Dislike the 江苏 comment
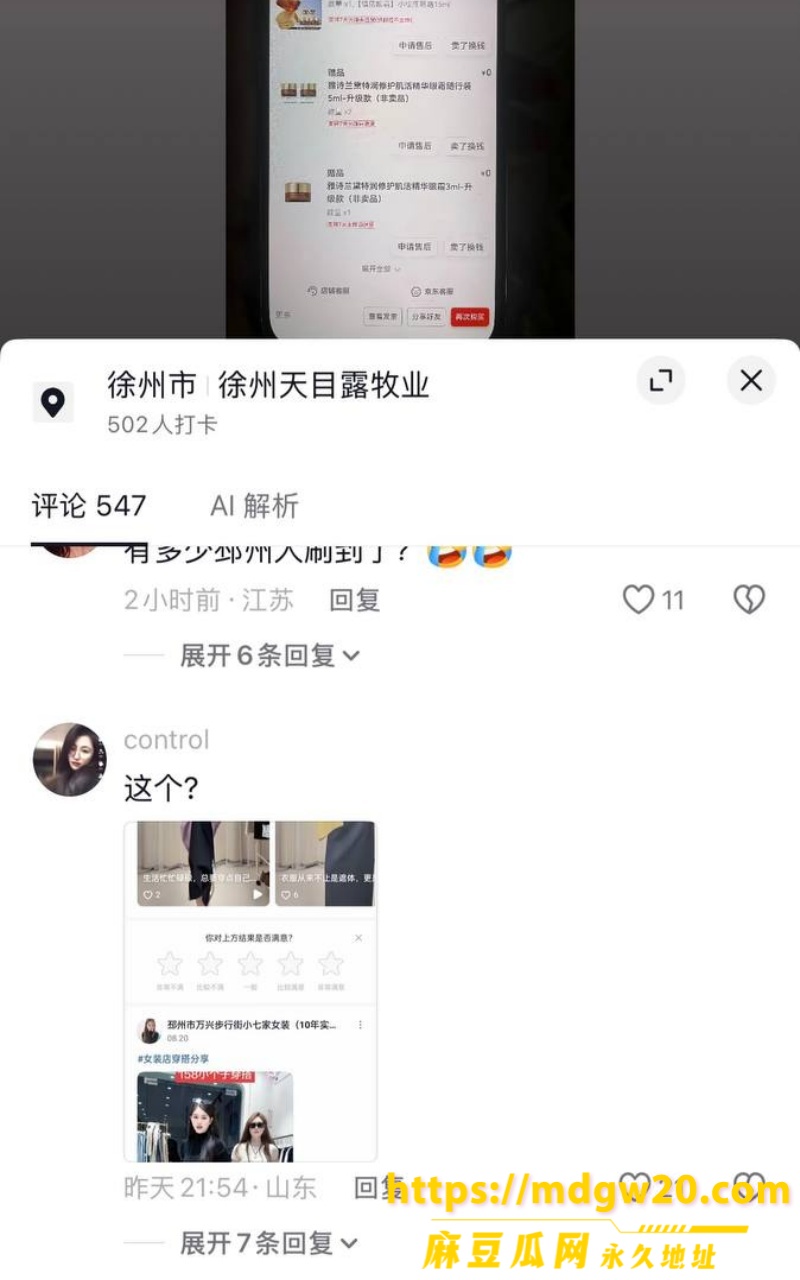Viewport: 800px width, 1280px height. pyautogui.click(x=749, y=600)
